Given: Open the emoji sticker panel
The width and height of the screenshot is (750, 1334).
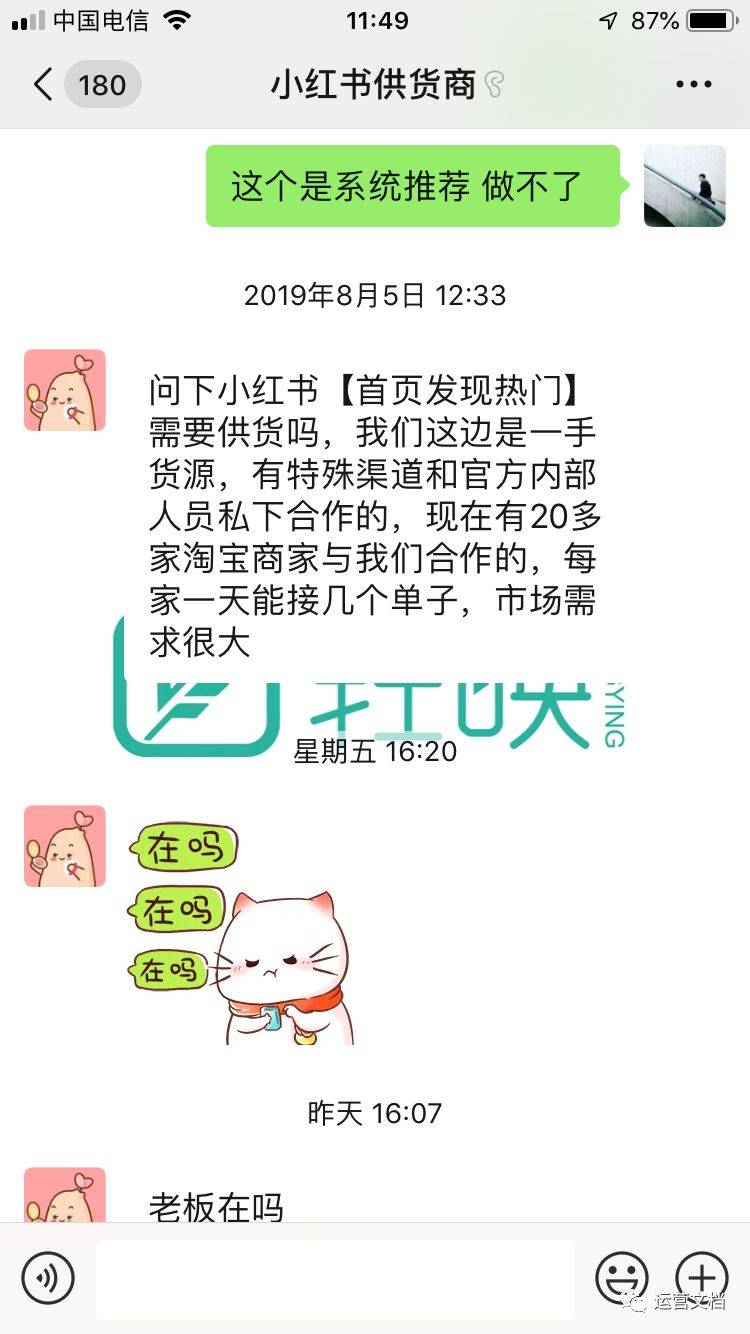Looking at the screenshot, I should (621, 1277).
